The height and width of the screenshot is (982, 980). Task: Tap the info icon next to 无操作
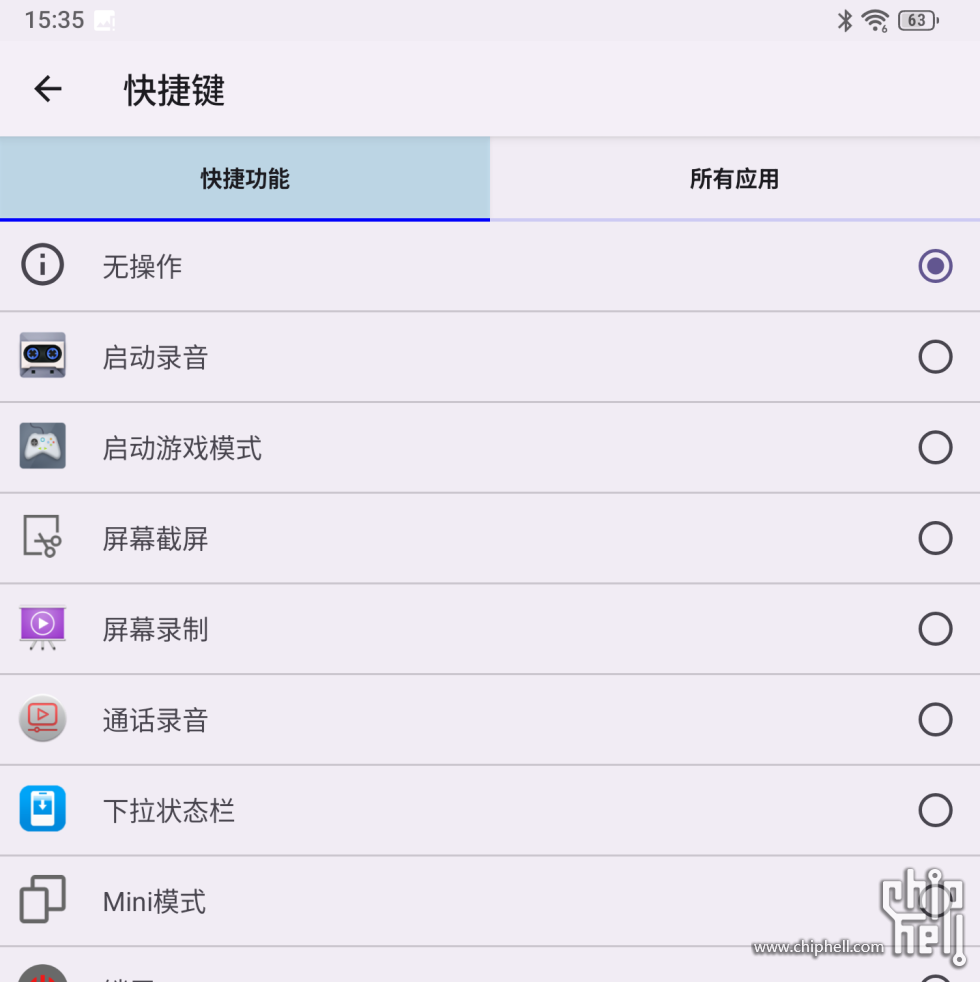42,266
